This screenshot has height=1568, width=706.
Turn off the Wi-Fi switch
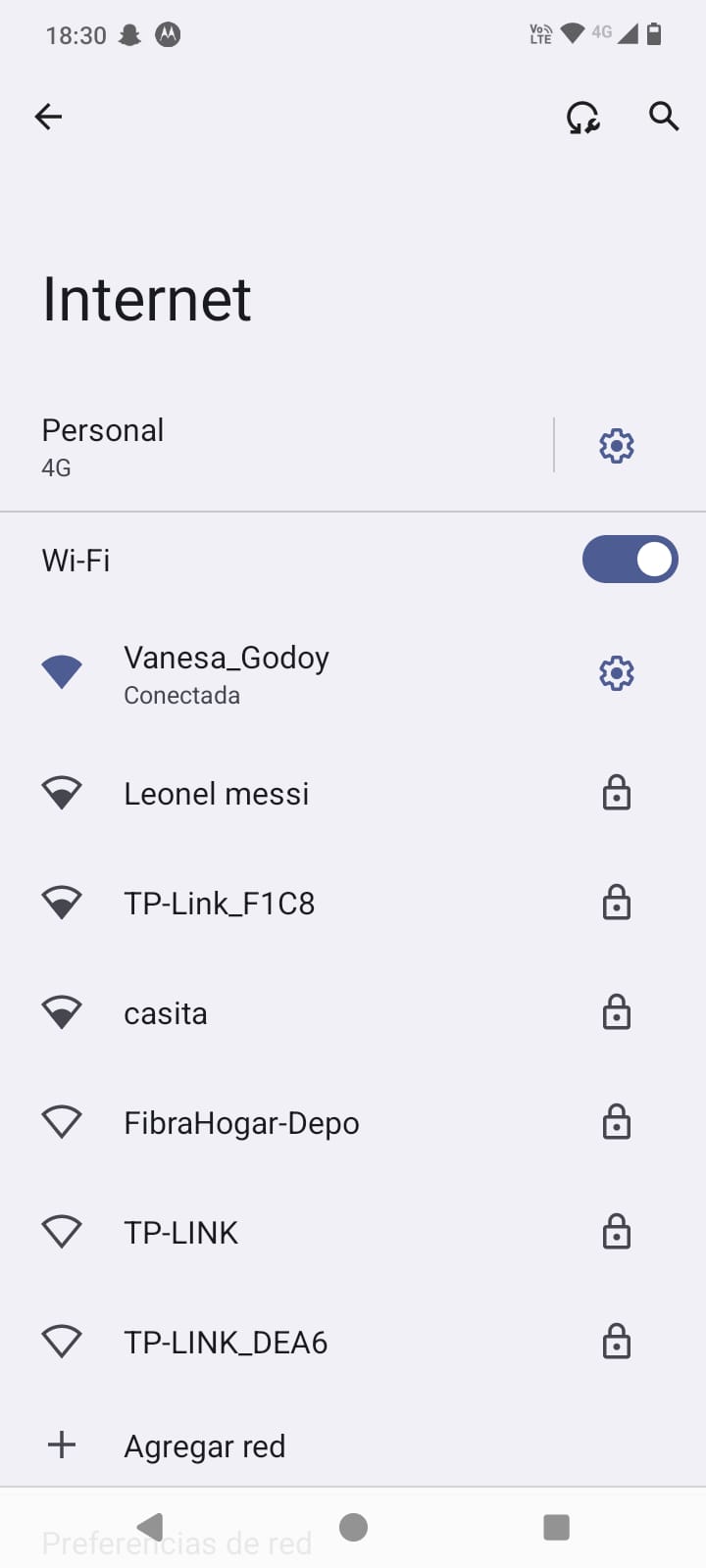(630, 560)
